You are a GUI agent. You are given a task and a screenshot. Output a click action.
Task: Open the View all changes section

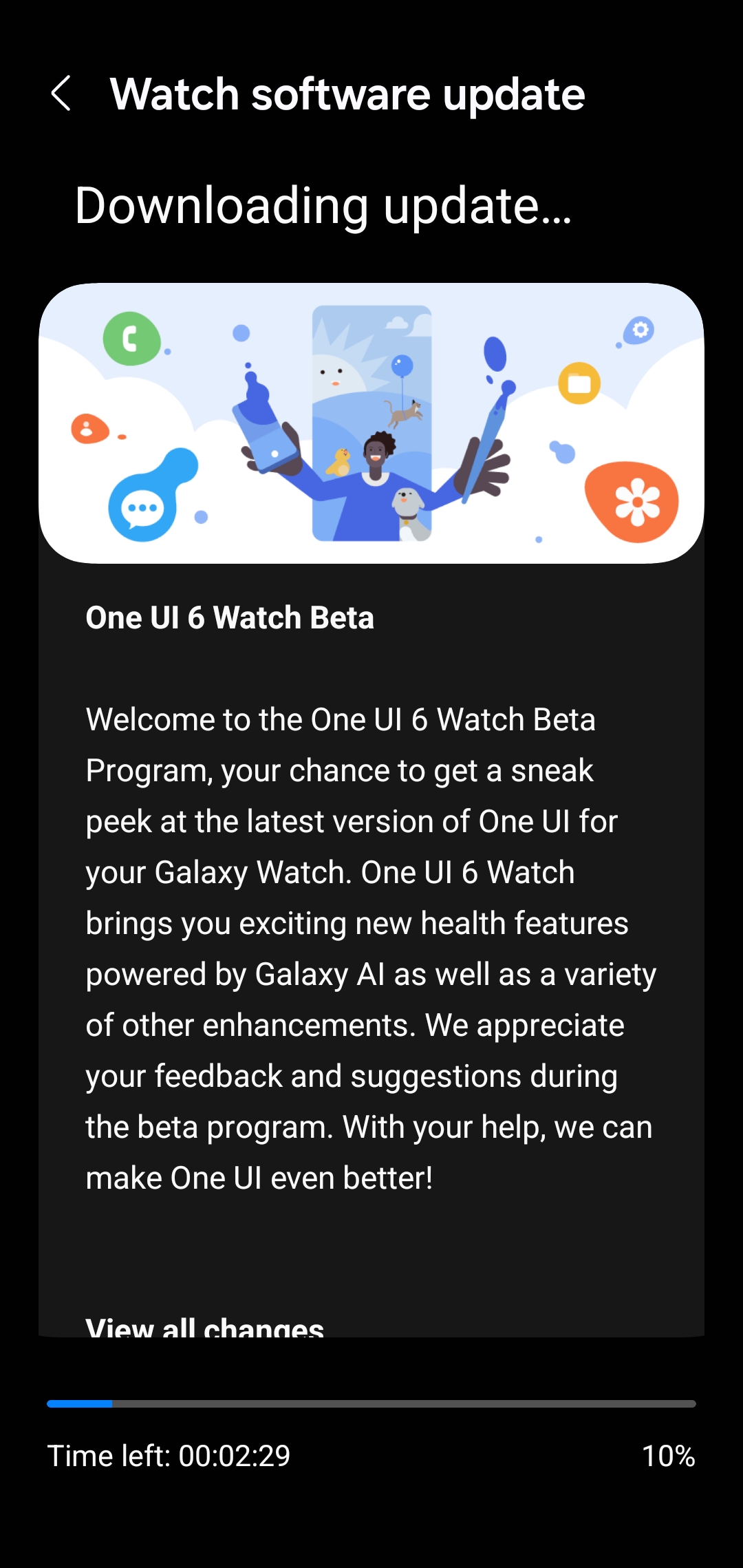point(204,1326)
